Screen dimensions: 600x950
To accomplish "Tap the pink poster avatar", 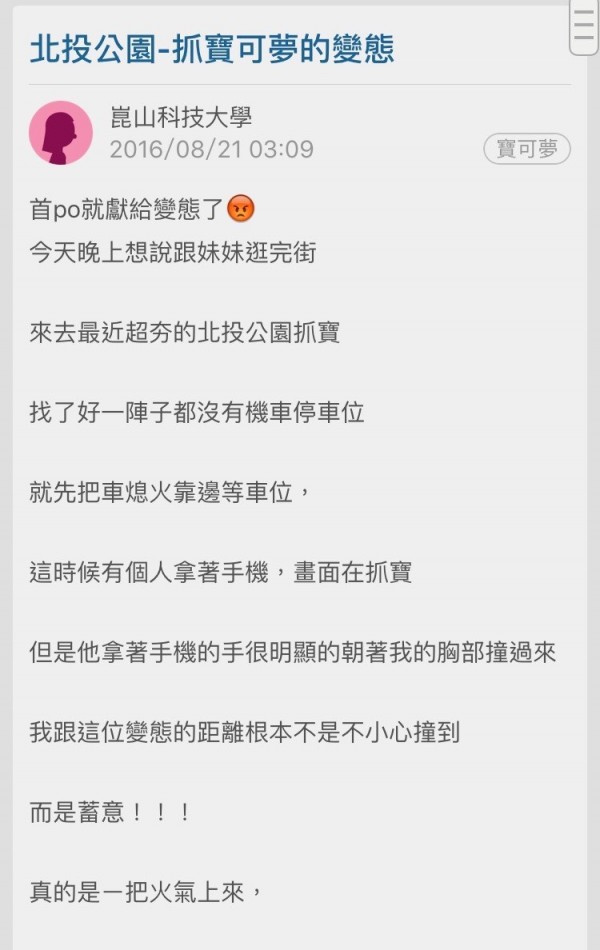I will pos(60,132).
